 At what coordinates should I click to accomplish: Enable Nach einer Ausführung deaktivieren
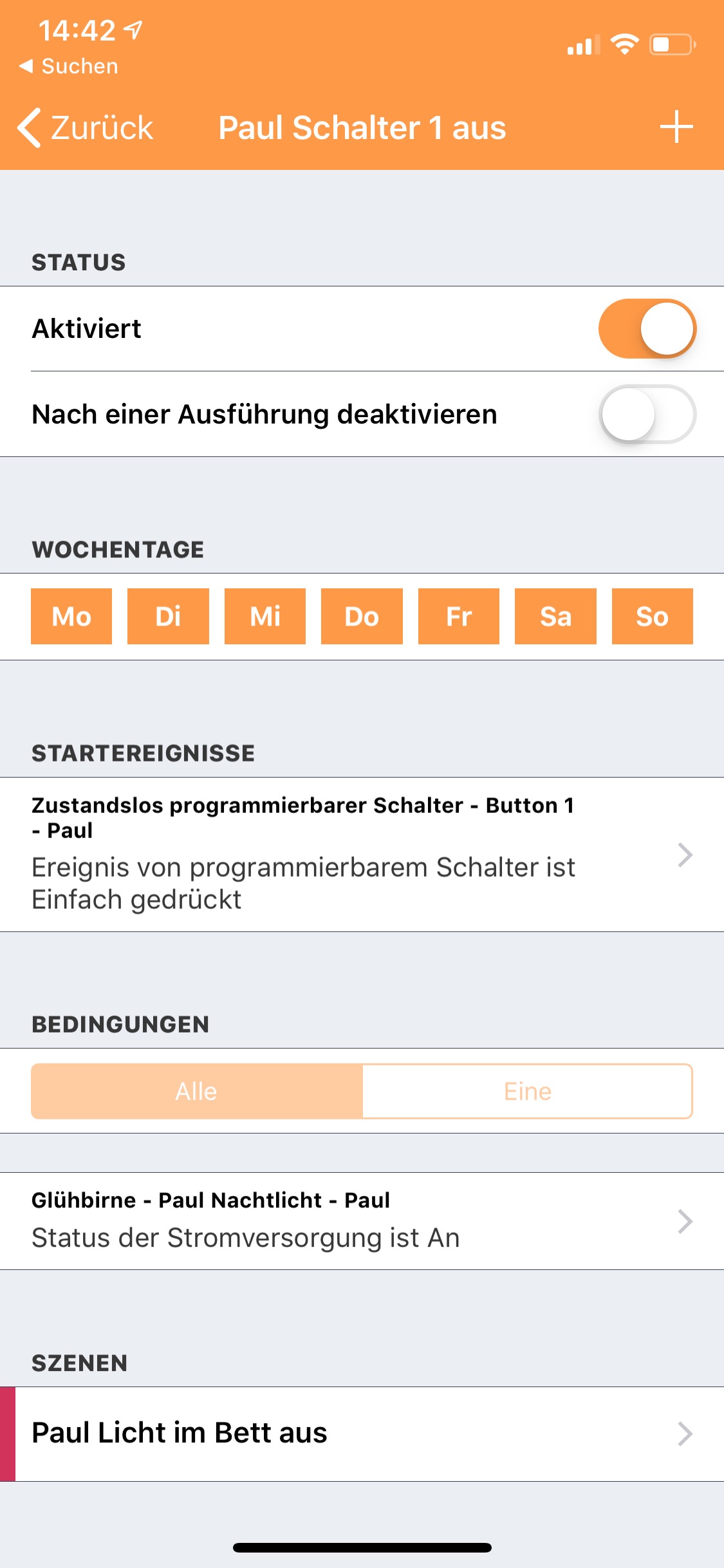[647, 414]
